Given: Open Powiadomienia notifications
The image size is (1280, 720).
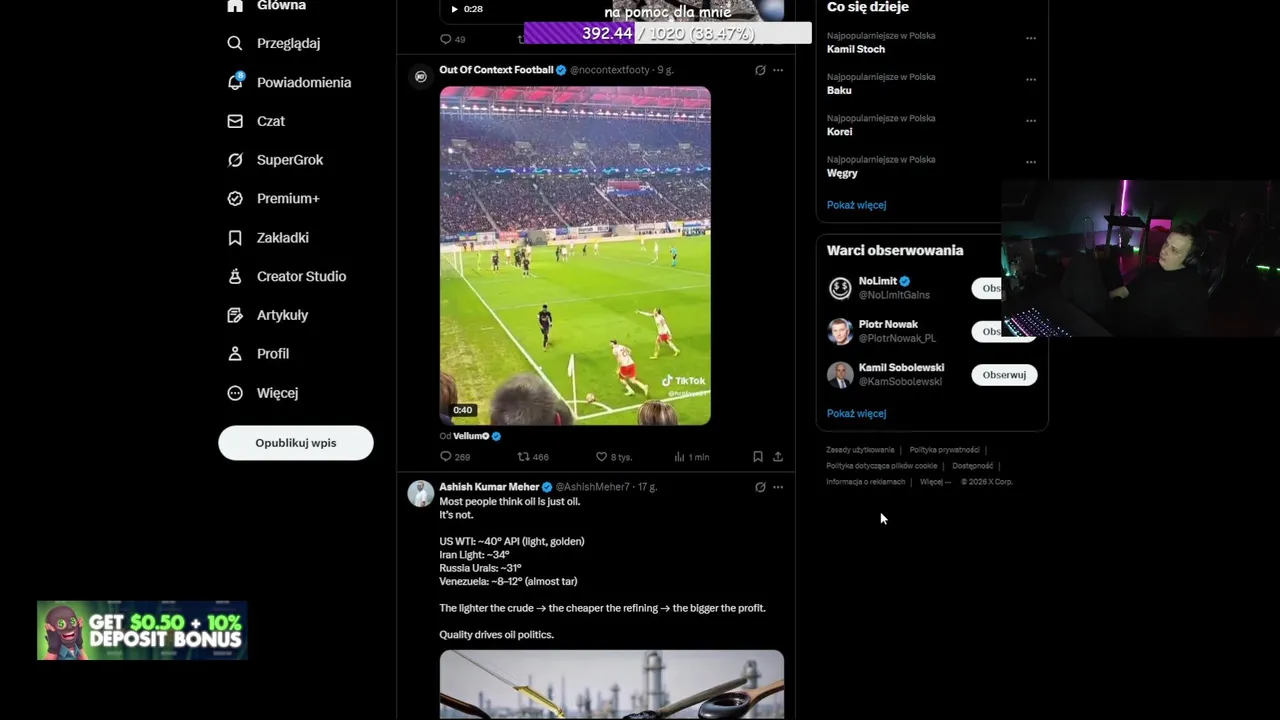Looking at the screenshot, I should pos(302,83).
